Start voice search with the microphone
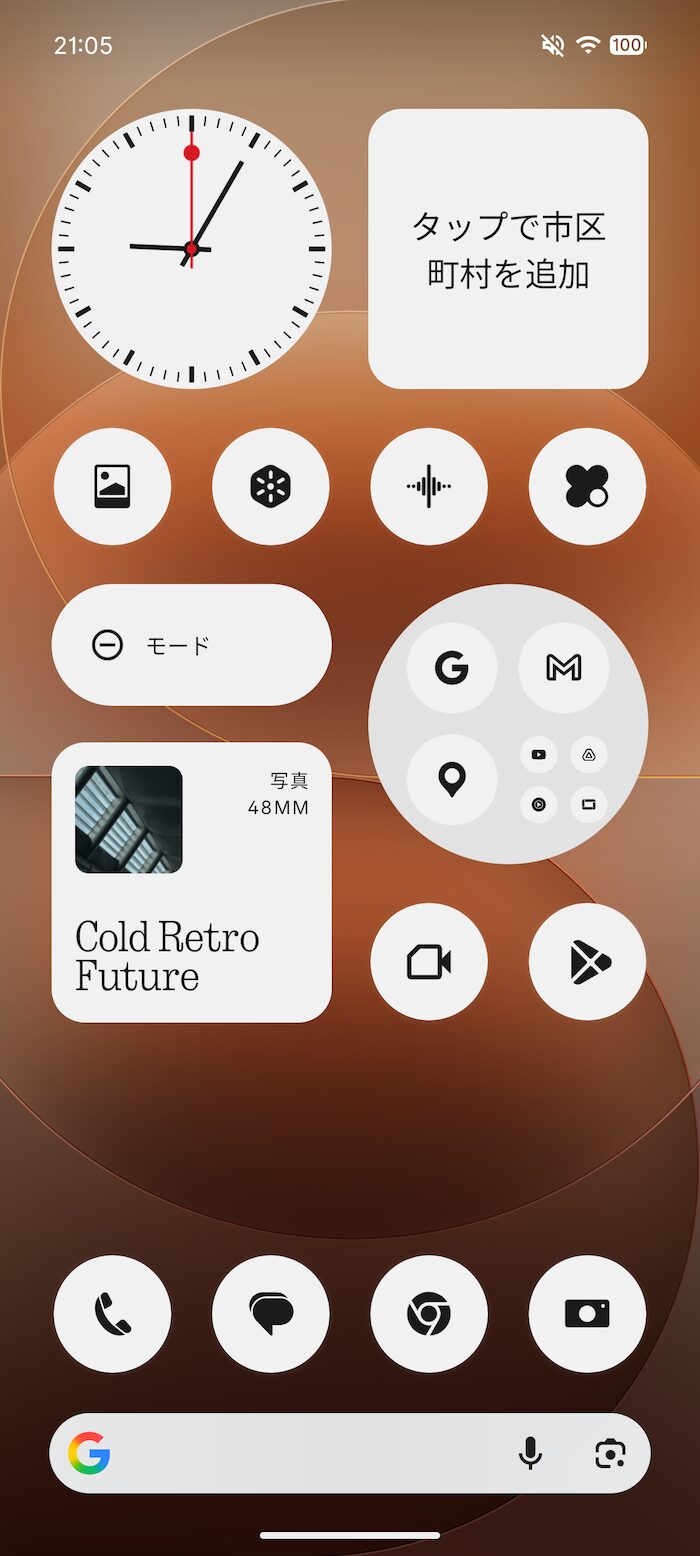 coord(531,1453)
